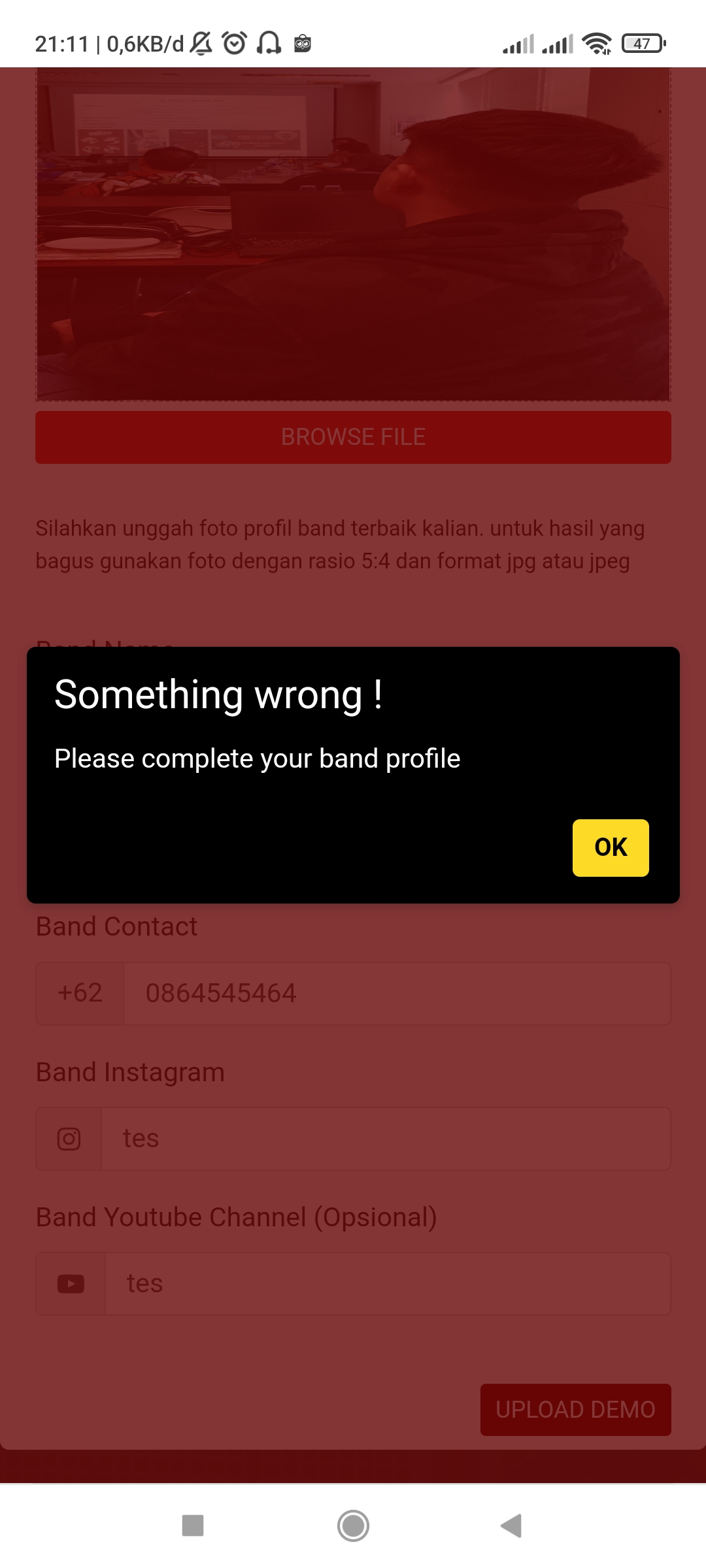This screenshot has width=706, height=1568.
Task: Edit the Band Youtube Channel field
Action: click(387, 1283)
